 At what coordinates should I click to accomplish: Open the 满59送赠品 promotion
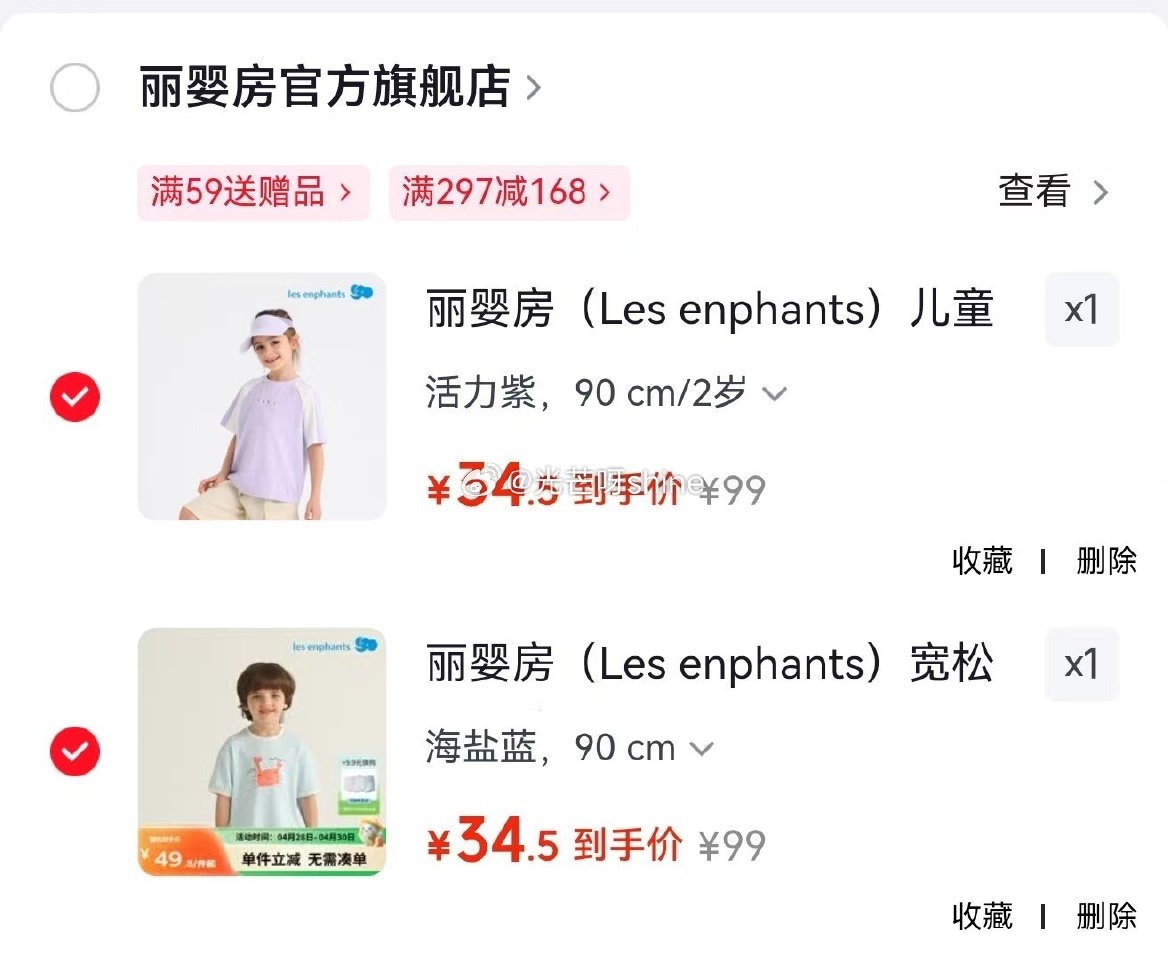(252, 192)
